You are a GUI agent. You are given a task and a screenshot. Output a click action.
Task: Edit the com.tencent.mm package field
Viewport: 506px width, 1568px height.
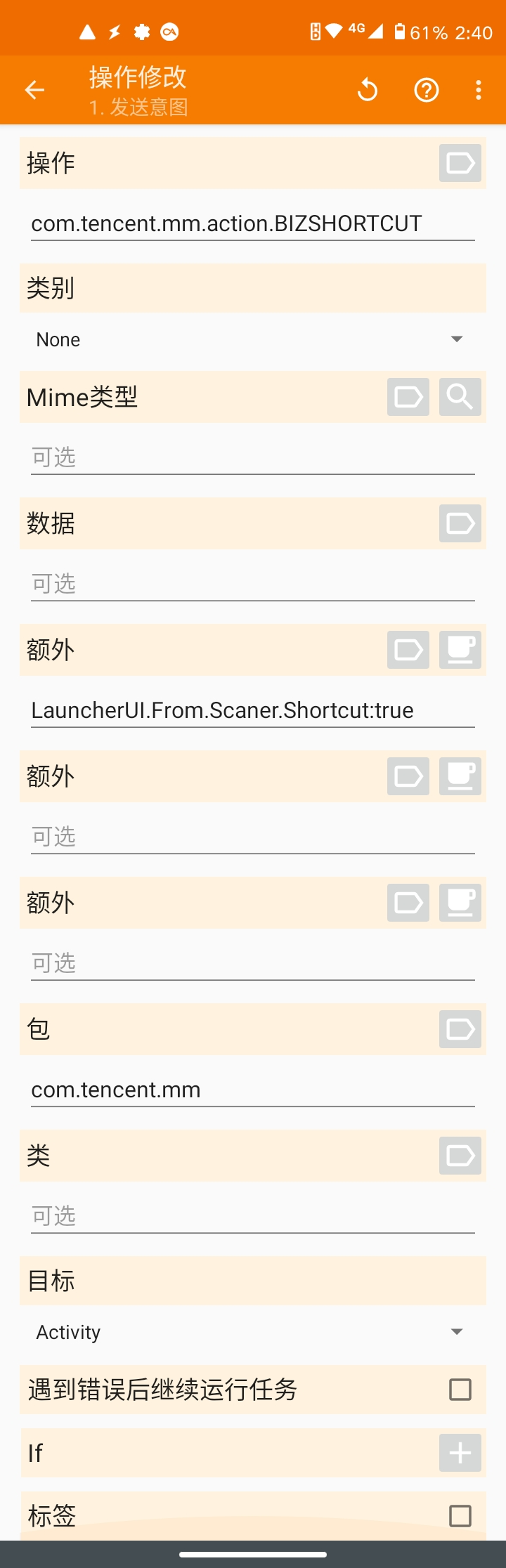(x=253, y=1090)
